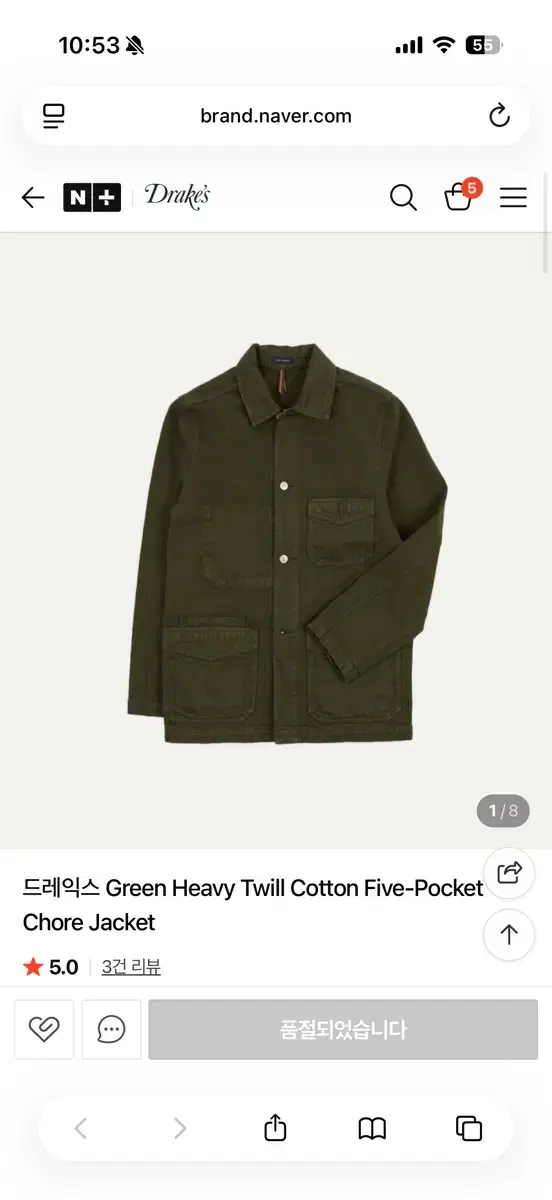The image size is (552, 1200).
Task: Open Safari bookmarks
Action: (x=372, y=1129)
